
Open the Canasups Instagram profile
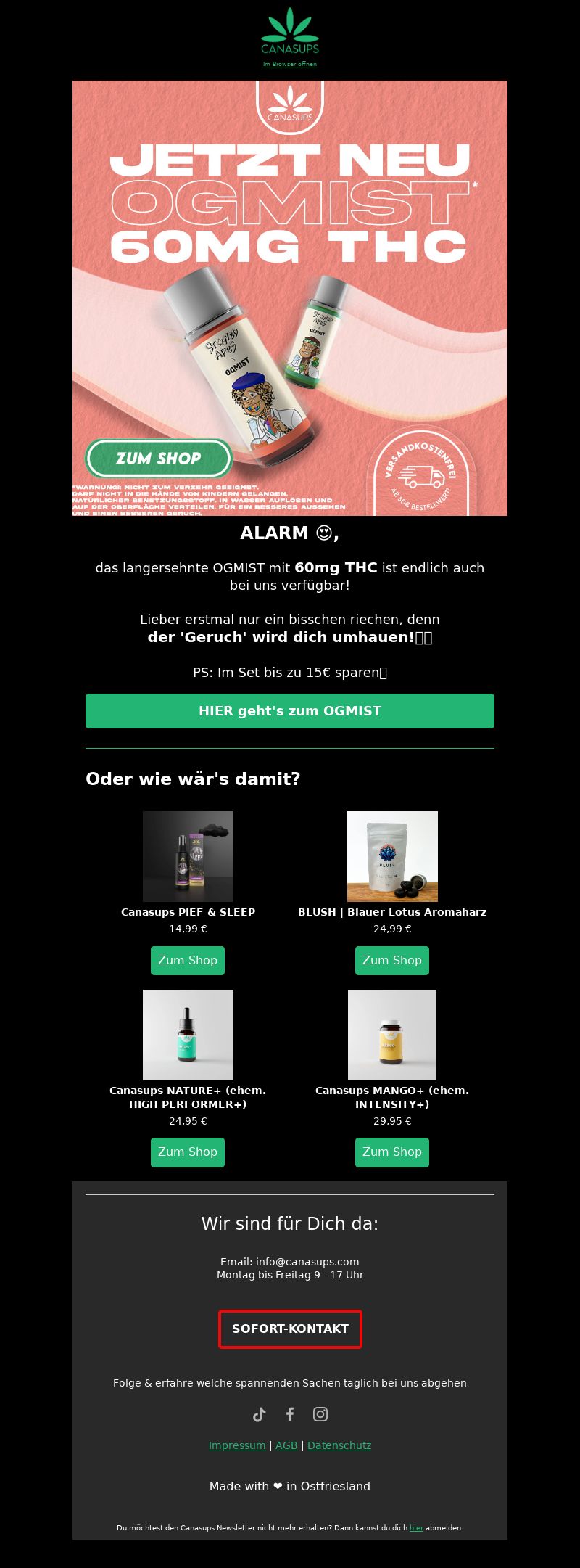[x=320, y=1414]
